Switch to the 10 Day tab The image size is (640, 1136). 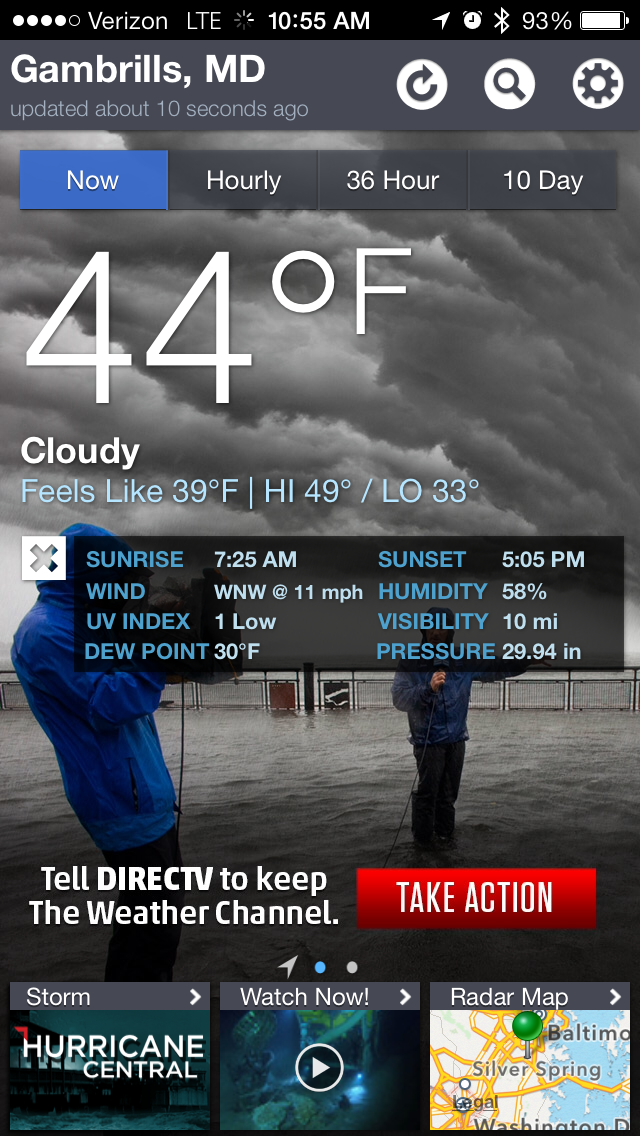coord(542,180)
